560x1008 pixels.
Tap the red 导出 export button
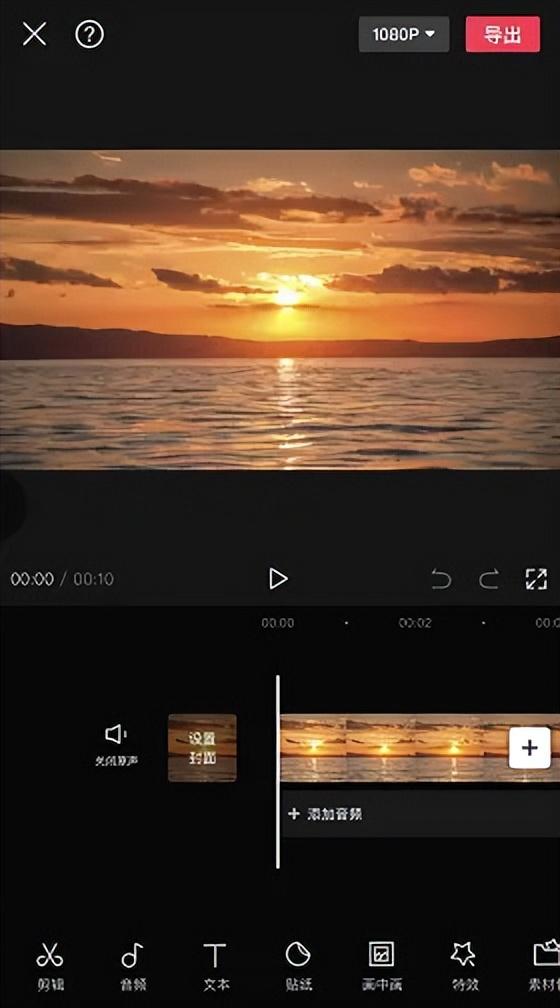[x=503, y=34]
